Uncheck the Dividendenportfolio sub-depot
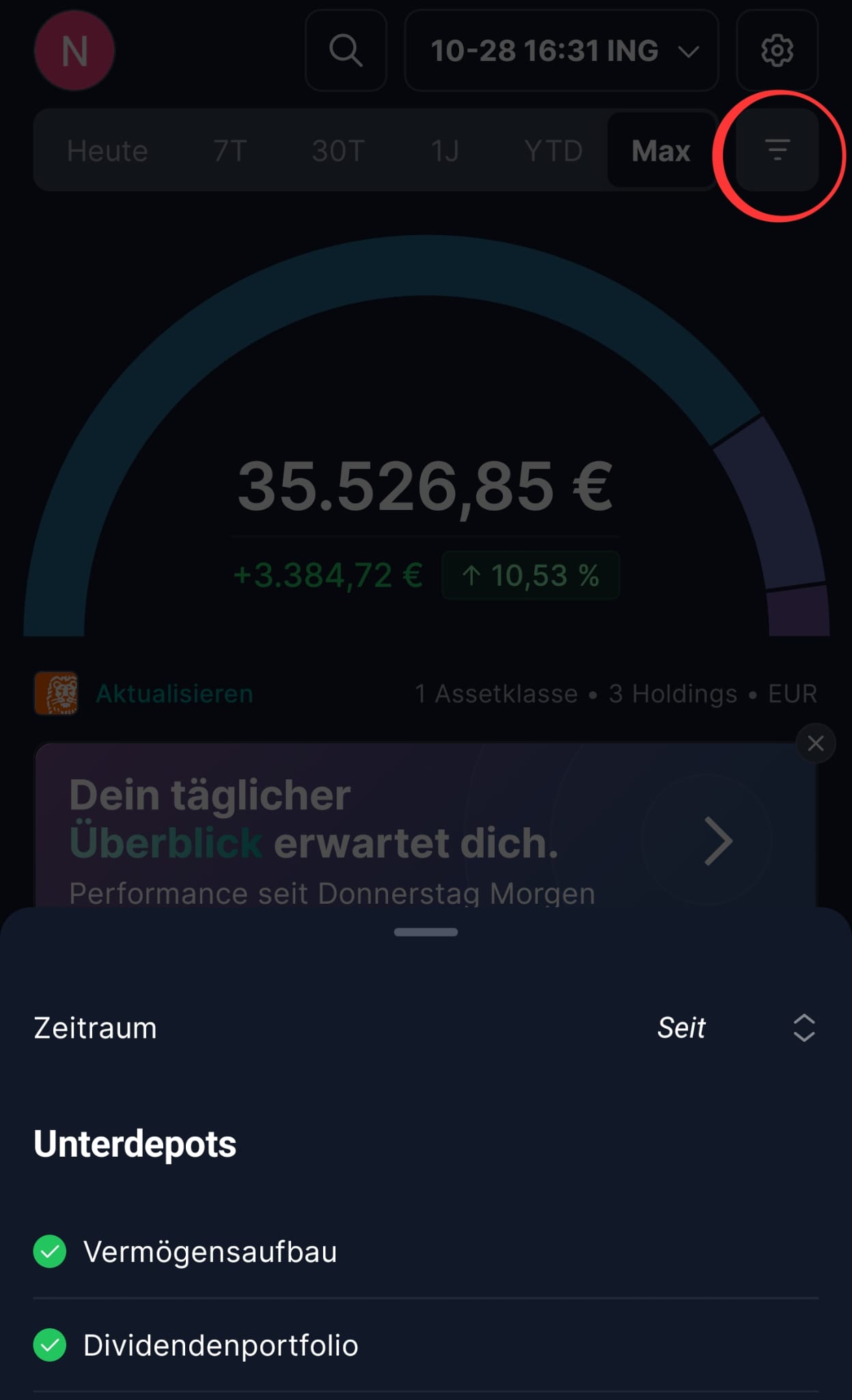Image resolution: width=852 pixels, height=1400 pixels. coord(50,1345)
